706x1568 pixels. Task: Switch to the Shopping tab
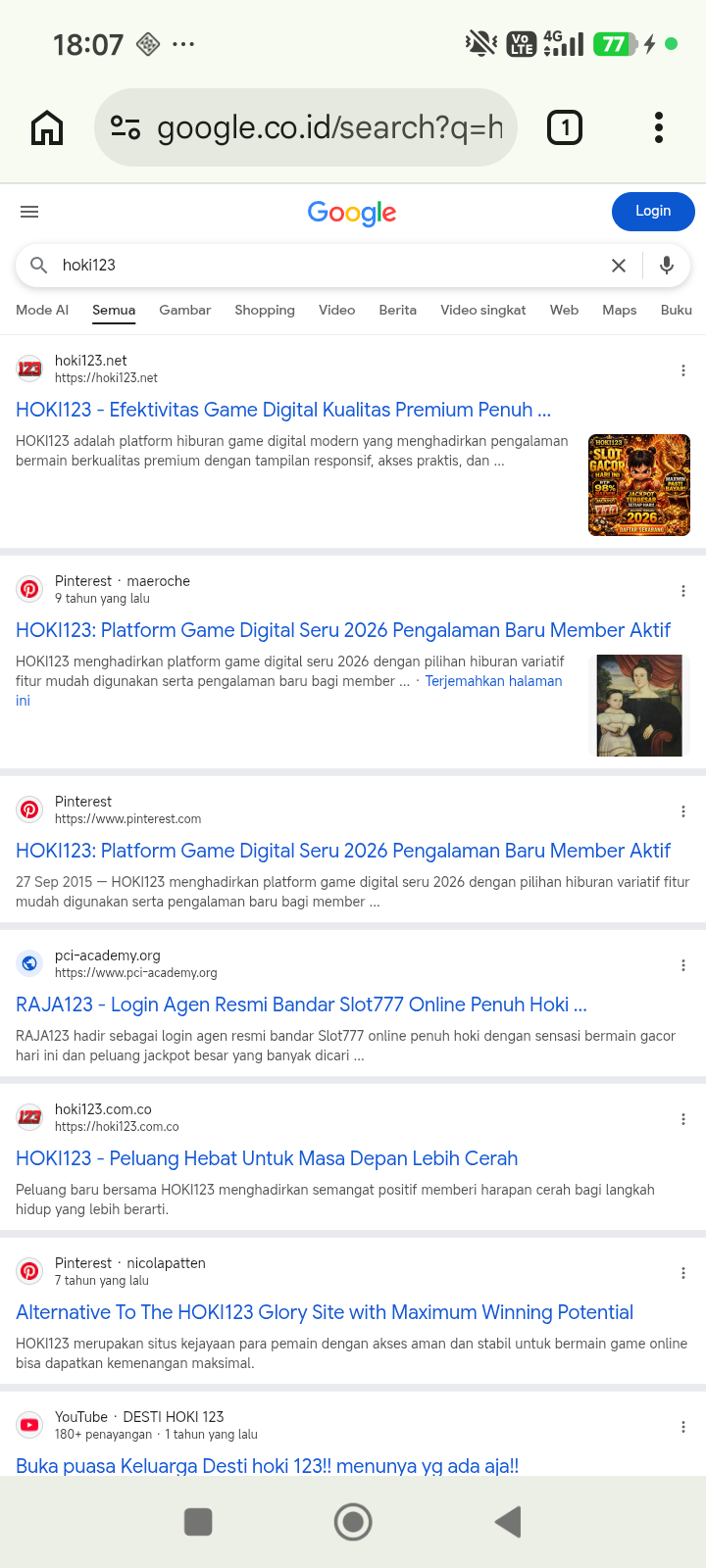coord(265,310)
